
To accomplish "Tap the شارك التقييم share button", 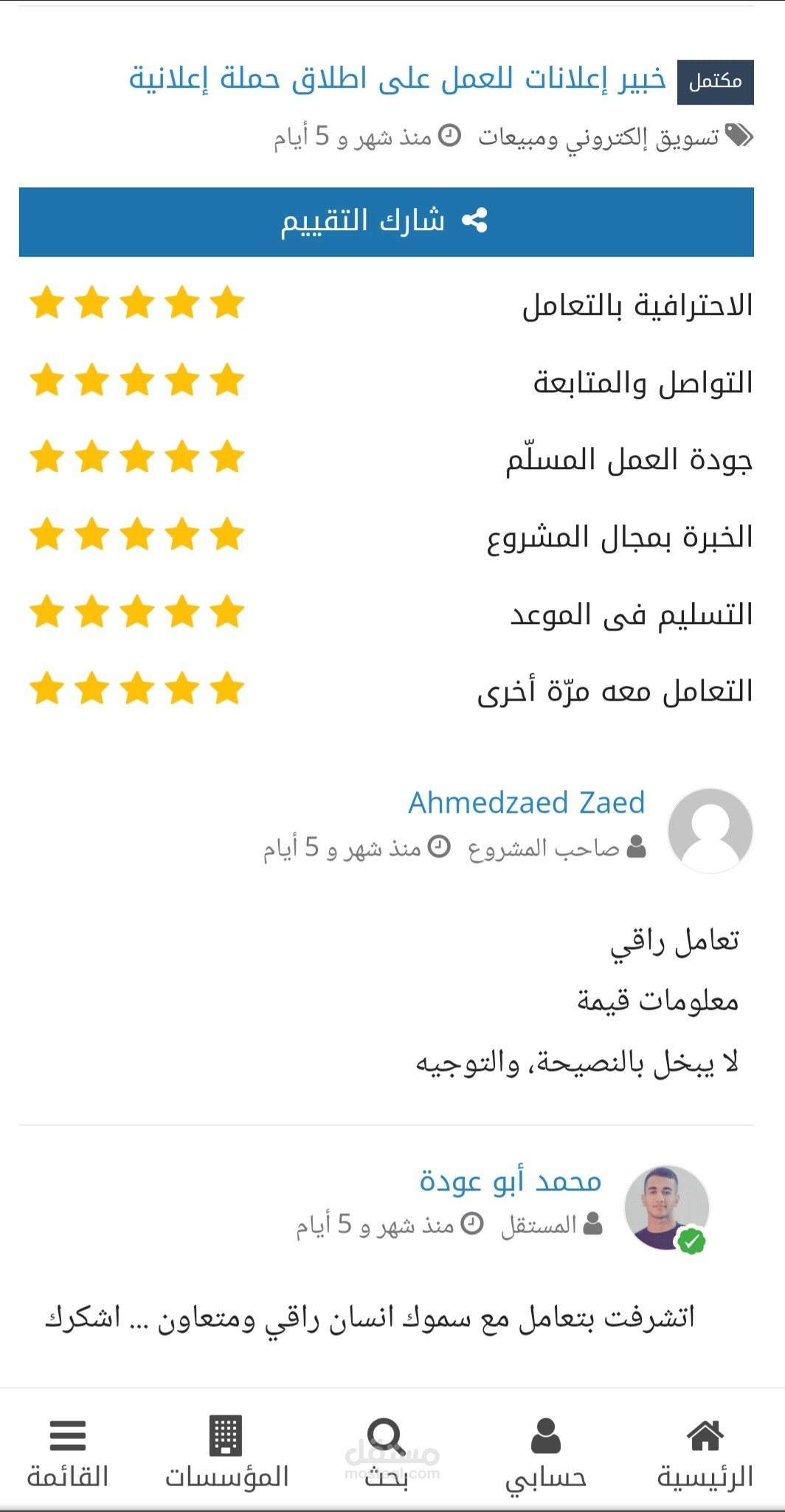I will [x=387, y=221].
